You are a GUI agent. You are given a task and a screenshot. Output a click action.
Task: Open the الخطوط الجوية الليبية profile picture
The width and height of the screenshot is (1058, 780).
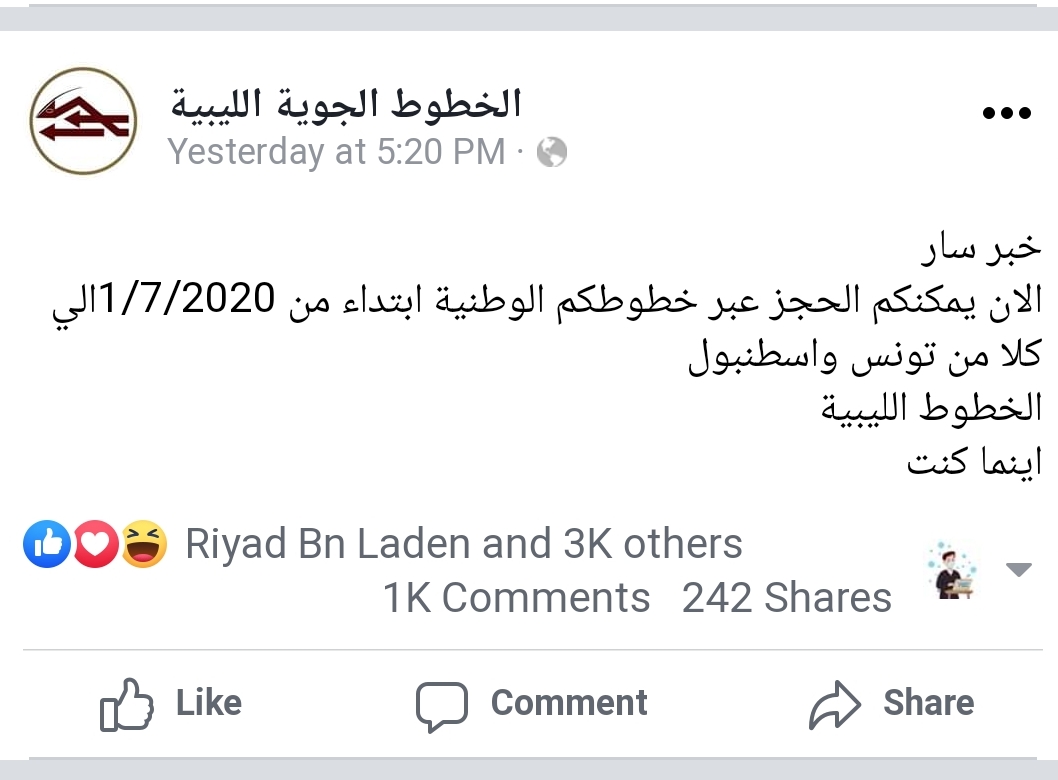click(83, 121)
